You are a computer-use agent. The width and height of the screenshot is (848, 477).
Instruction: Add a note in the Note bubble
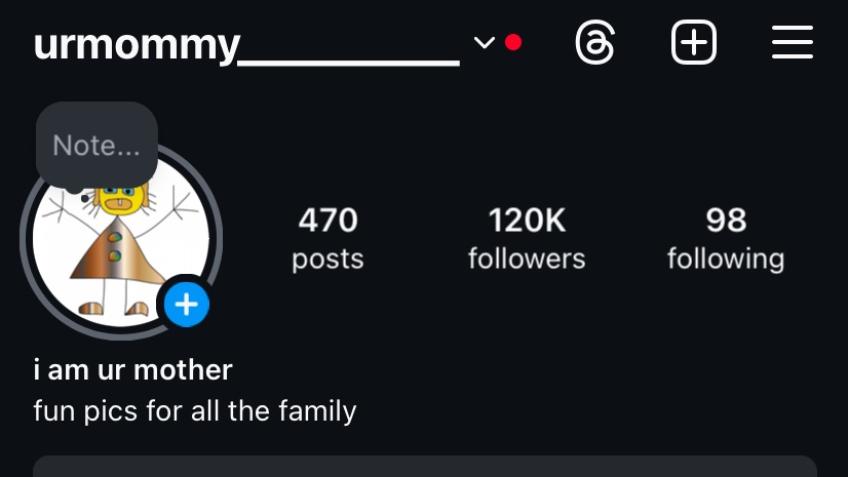click(96, 146)
